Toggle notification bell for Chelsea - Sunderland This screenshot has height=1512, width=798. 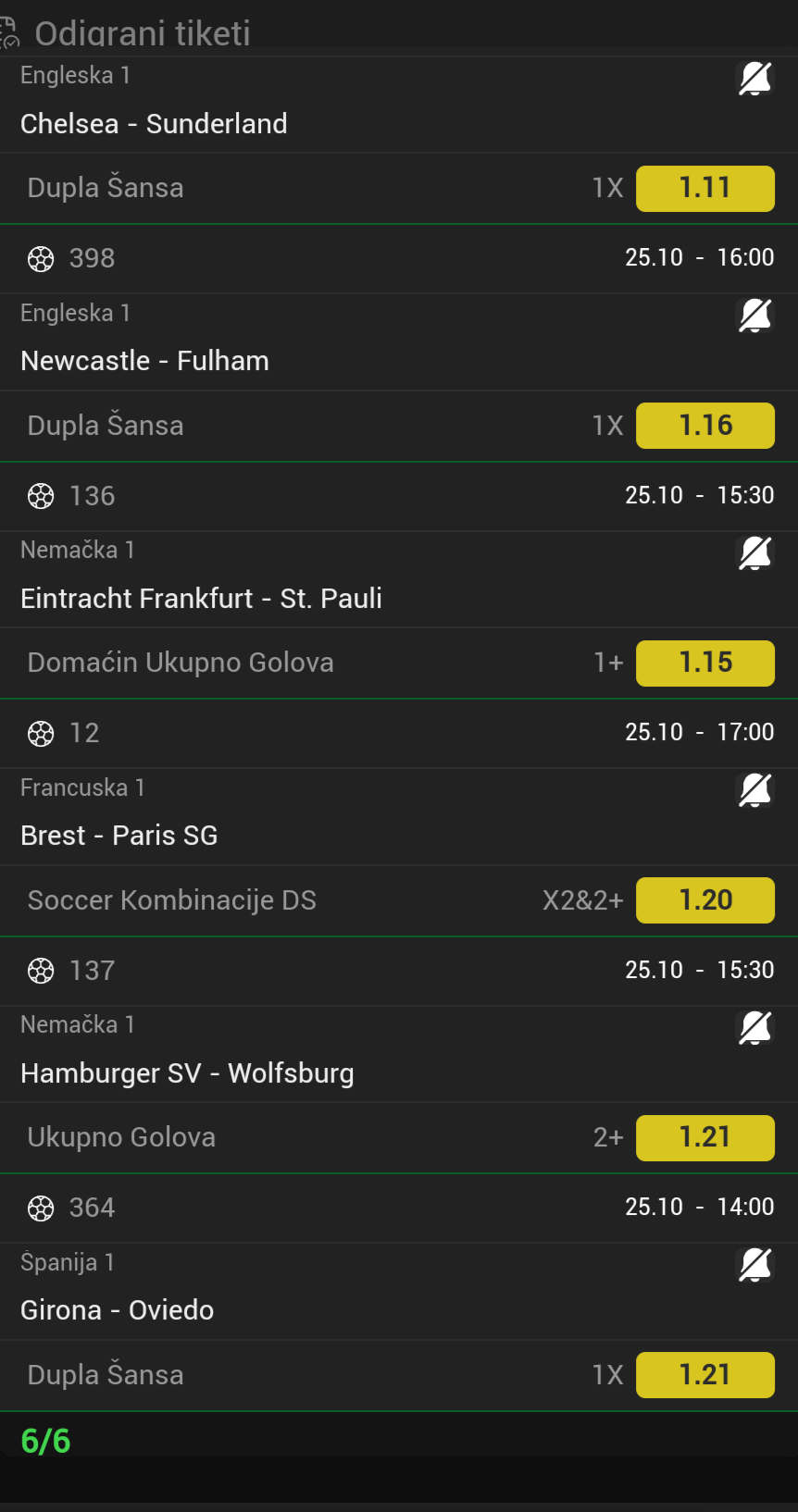tap(754, 79)
